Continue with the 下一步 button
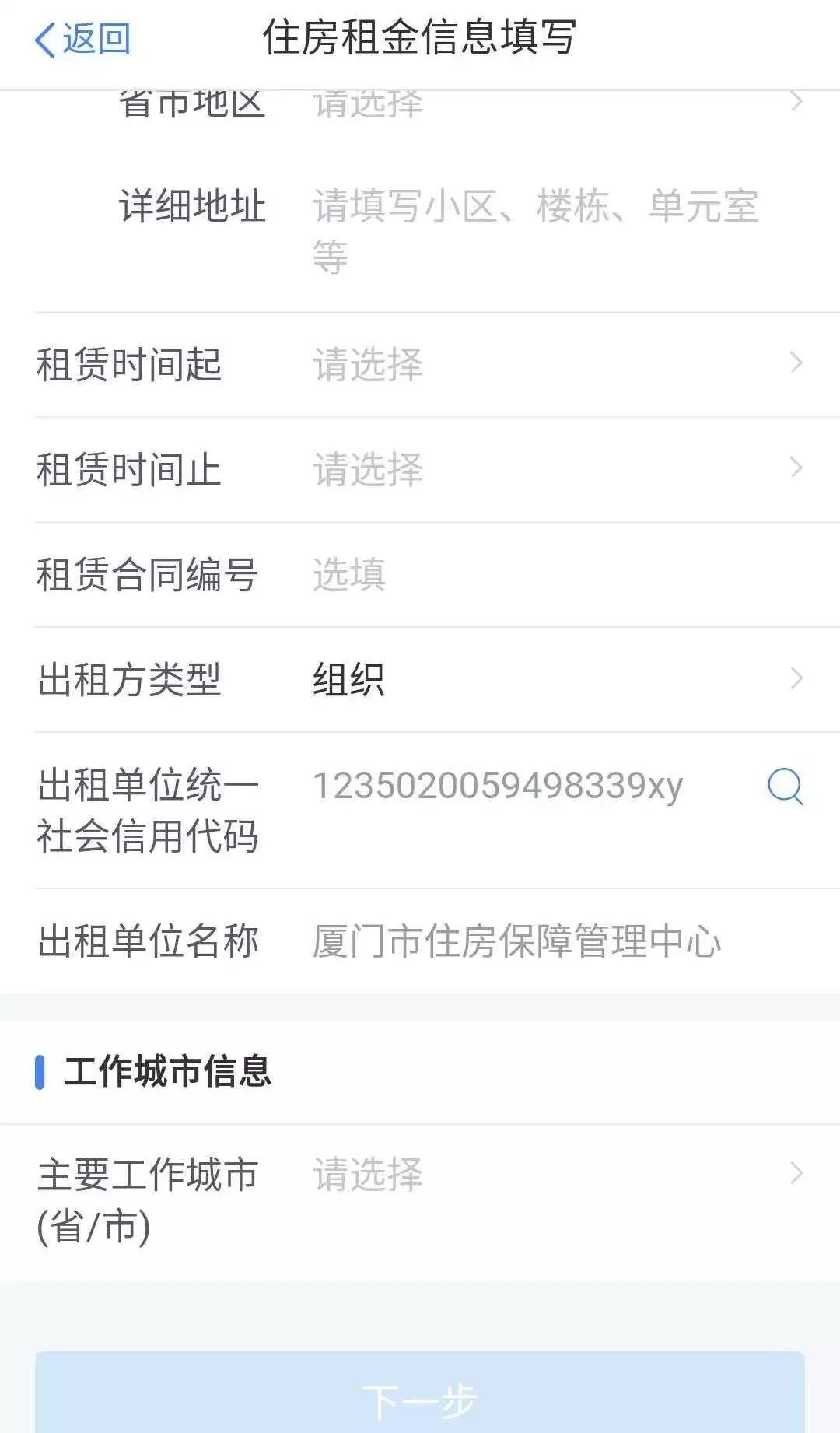This screenshot has height=1433, width=840. [x=420, y=1399]
